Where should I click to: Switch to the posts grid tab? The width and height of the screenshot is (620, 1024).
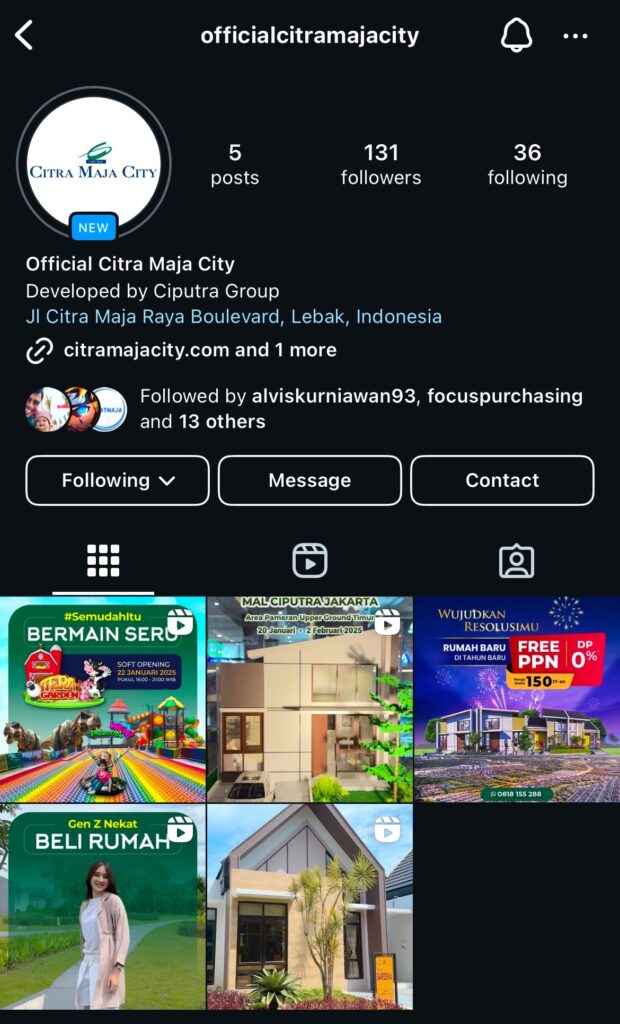point(103,561)
